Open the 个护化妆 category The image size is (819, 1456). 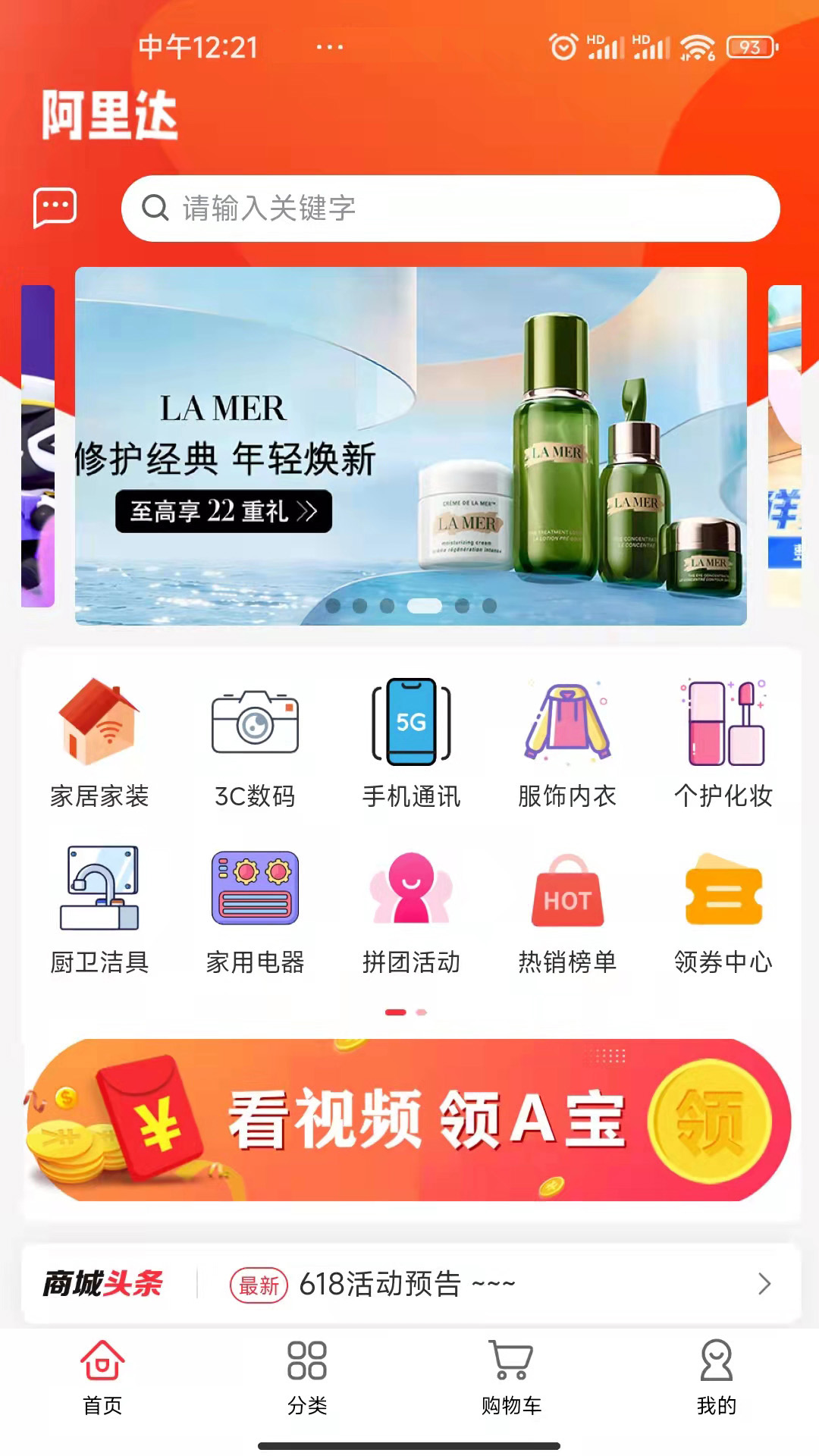(723, 743)
